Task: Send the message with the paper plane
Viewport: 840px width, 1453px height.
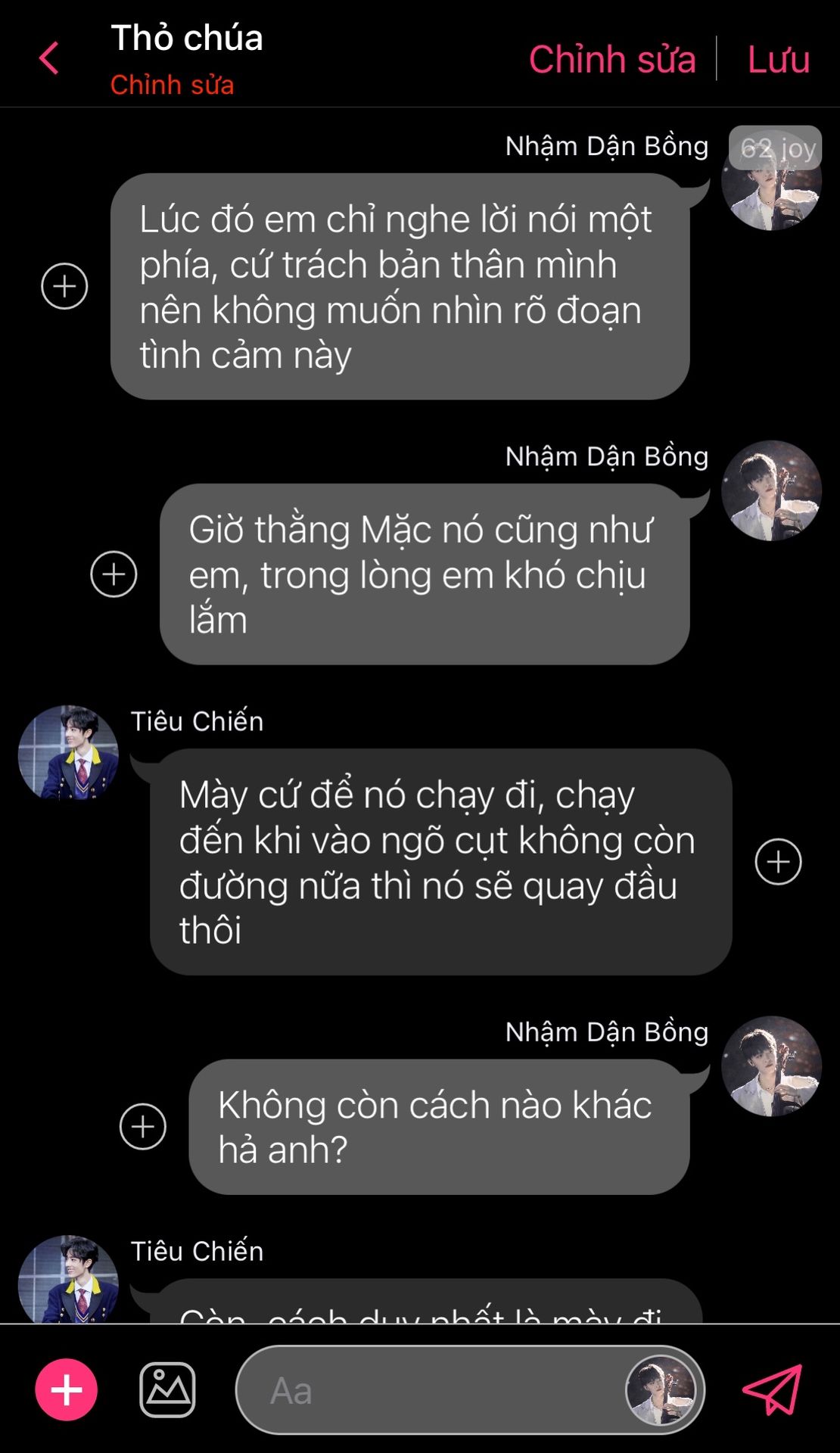Action: coord(773,1389)
